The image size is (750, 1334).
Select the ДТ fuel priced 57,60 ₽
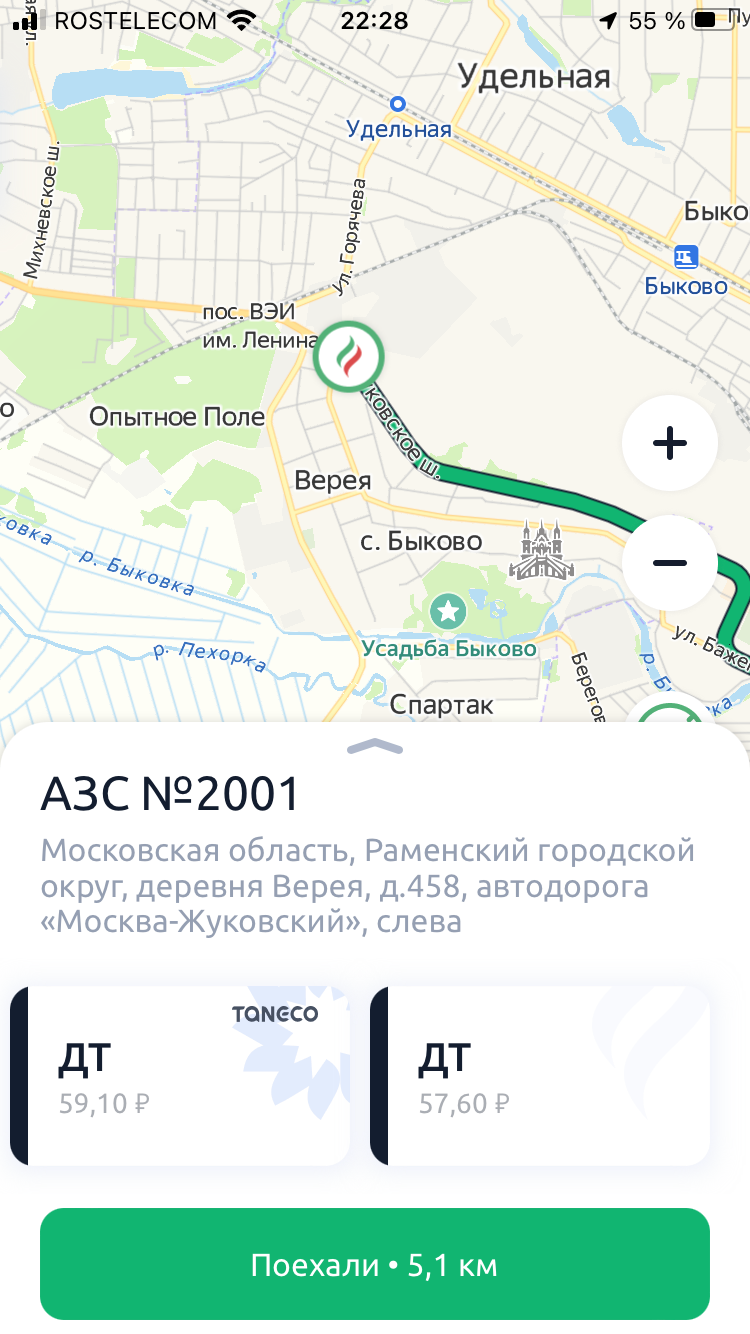click(540, 1075)
